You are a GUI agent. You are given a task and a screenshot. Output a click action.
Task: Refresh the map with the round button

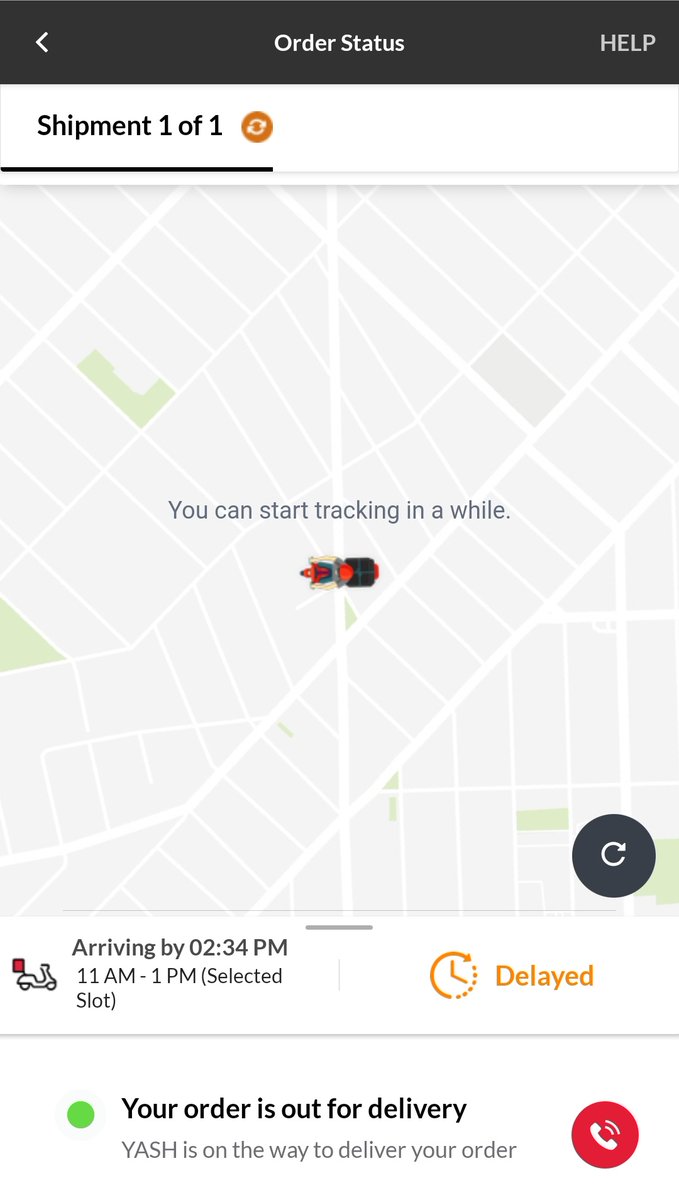pyautogui.click(x=614, y=855)
